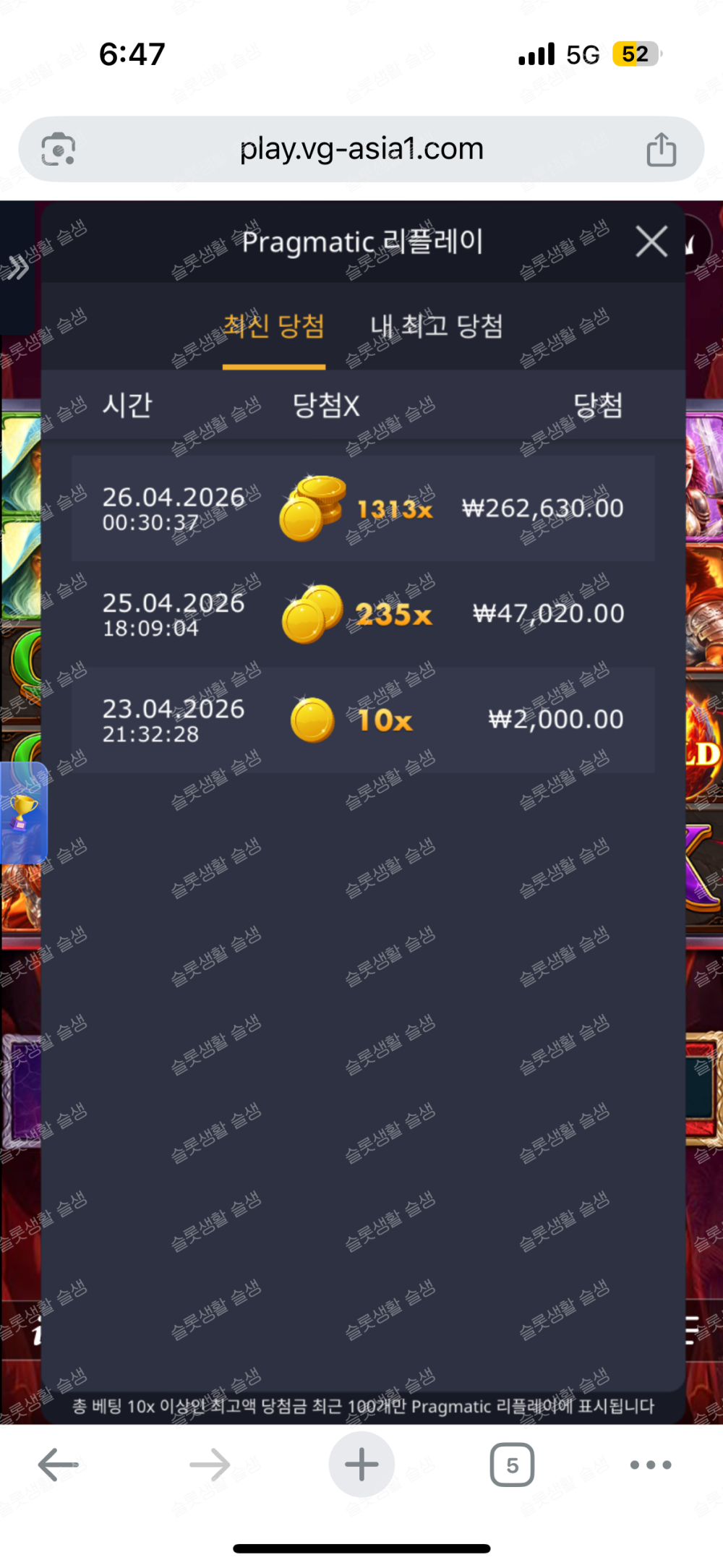Tap the play.vg-asia1.com address bar

[x=361, y=150]
